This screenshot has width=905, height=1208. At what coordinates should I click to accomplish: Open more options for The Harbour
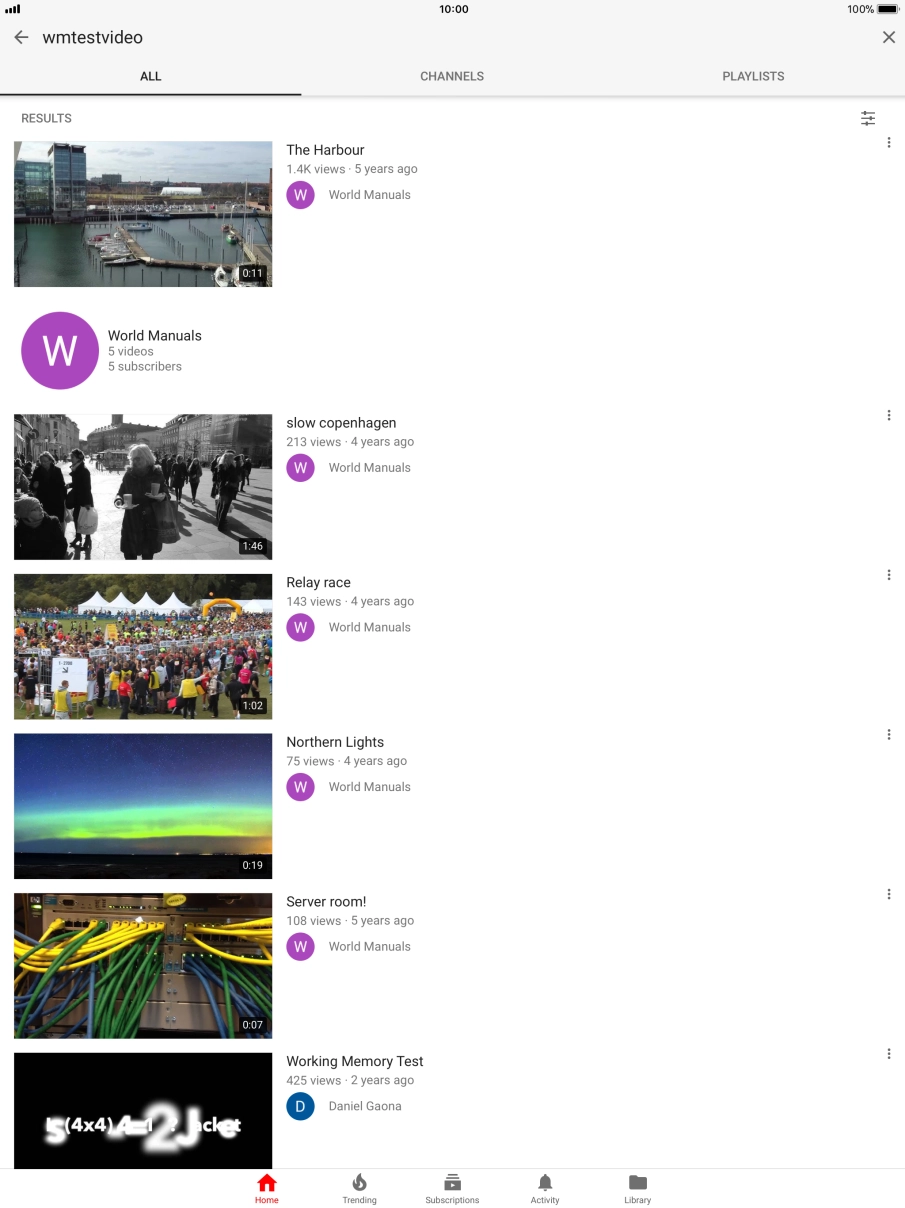coord(888,143)
